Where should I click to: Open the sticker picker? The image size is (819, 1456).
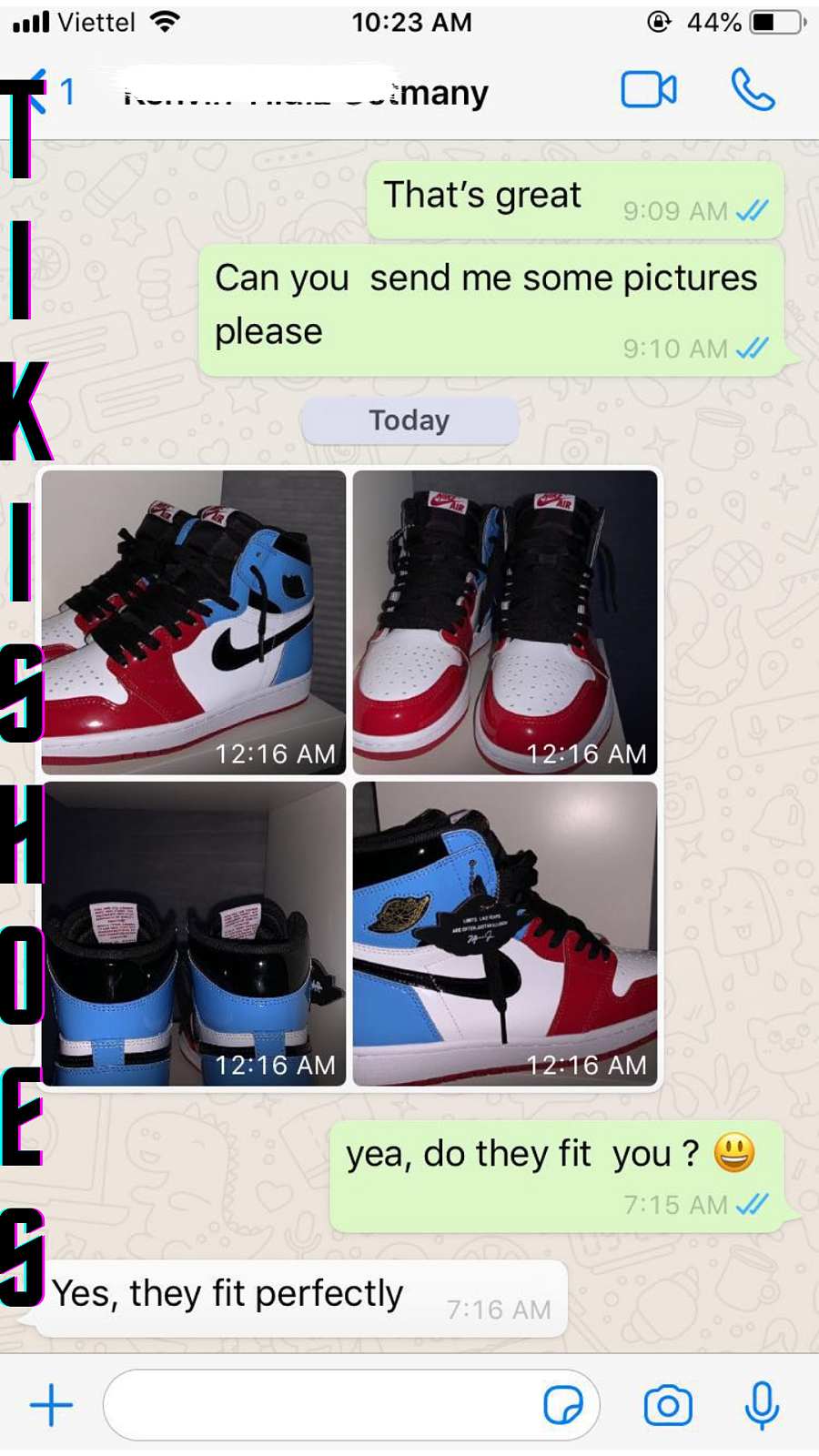[x=562, y=1405]
